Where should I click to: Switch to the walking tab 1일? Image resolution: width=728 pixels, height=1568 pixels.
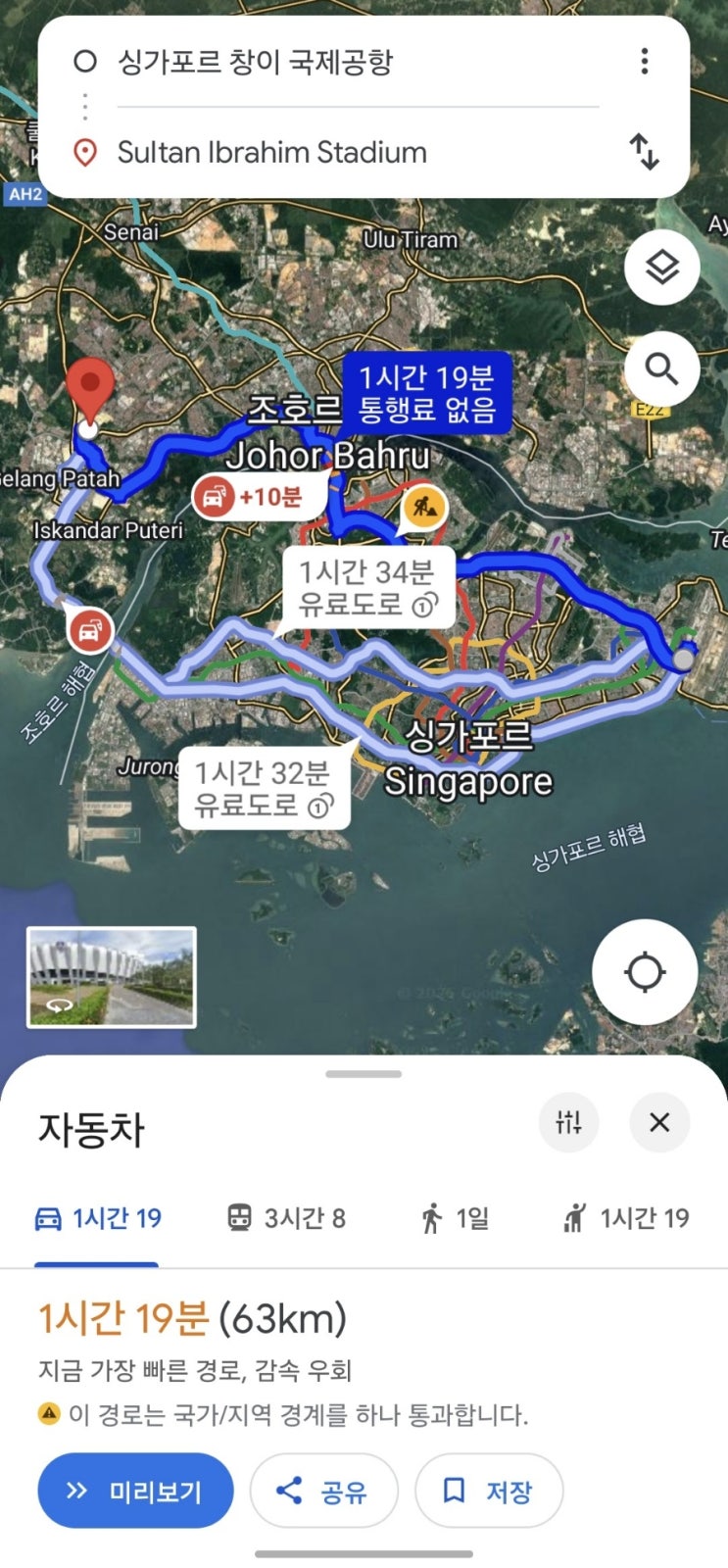pos(455,1218)
